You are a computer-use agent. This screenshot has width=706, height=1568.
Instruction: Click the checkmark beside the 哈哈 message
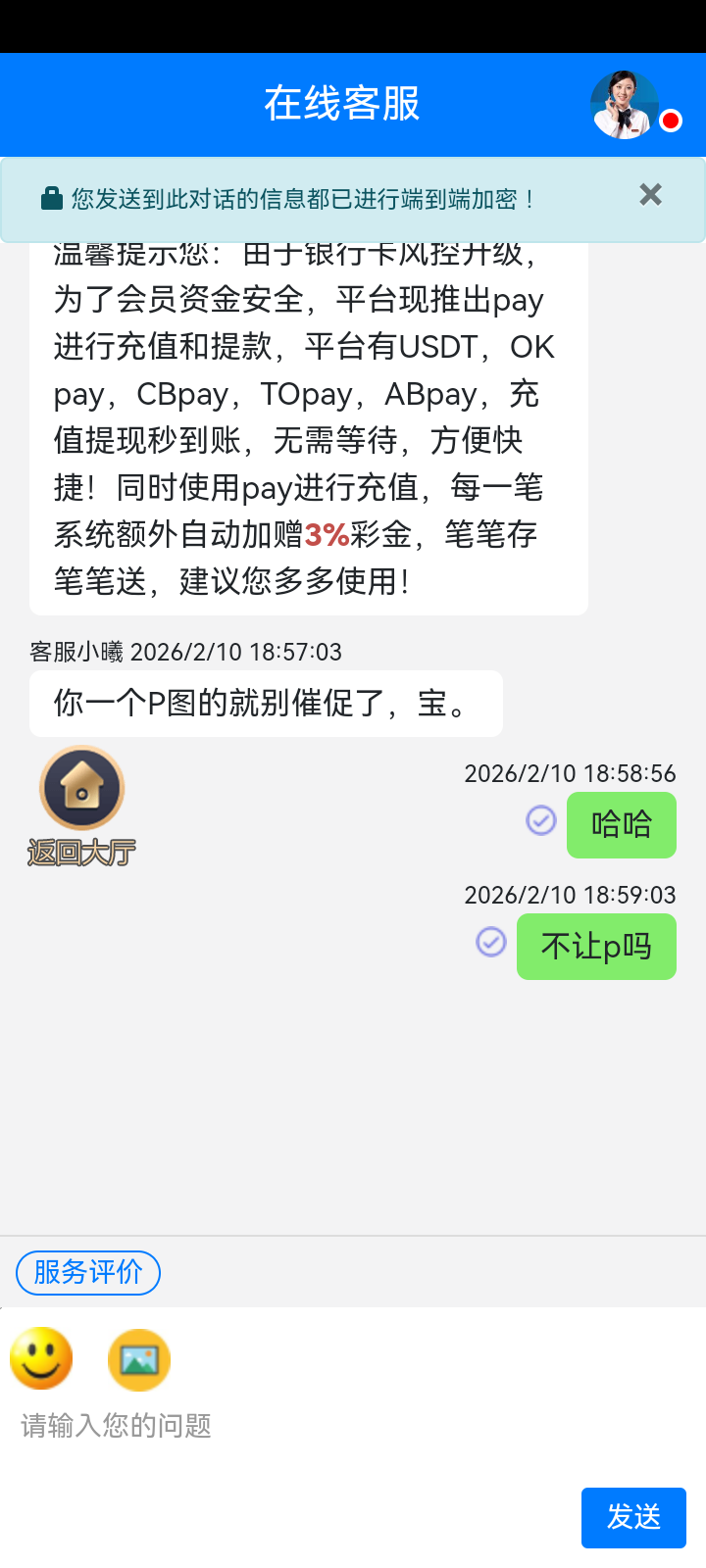tap(540, 820)
